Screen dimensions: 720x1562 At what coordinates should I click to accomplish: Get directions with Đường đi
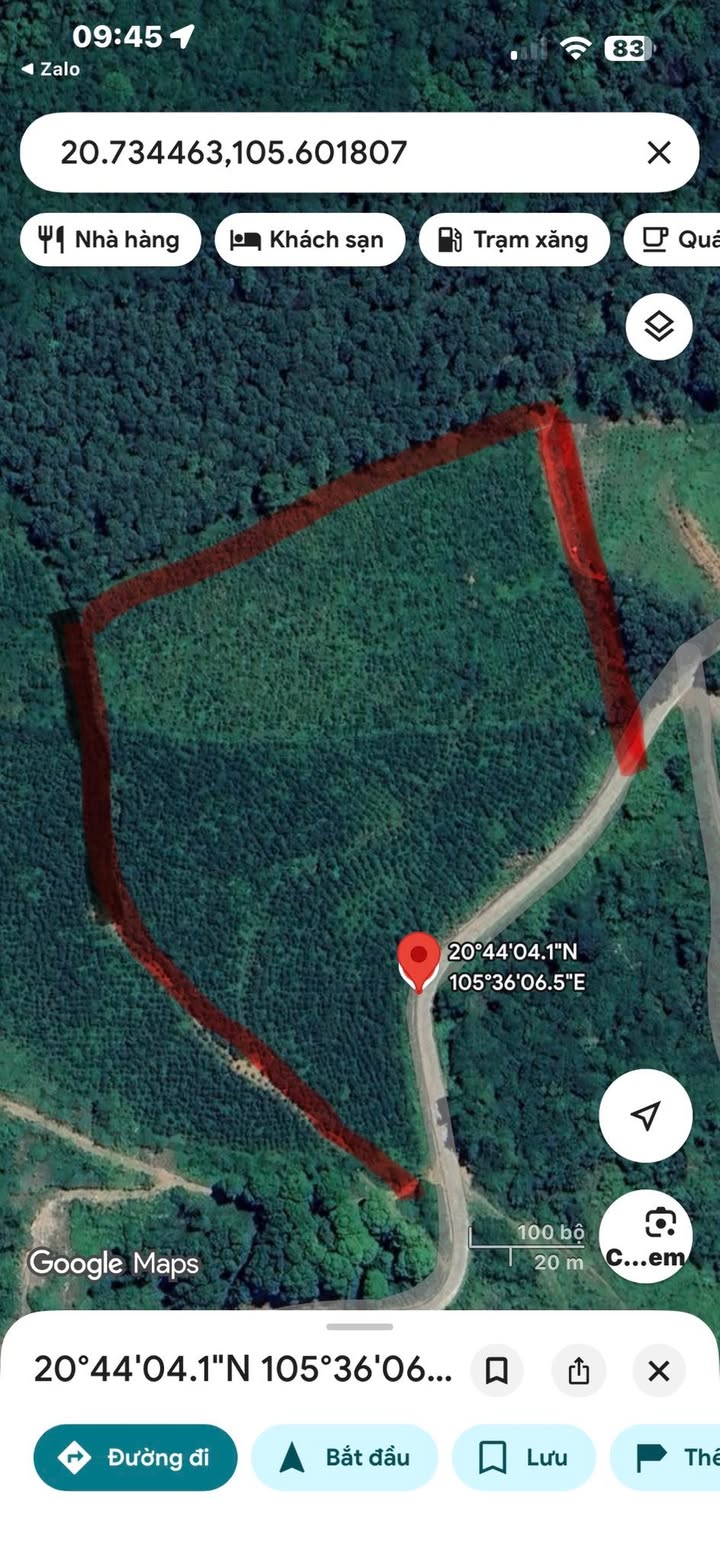point(136,1457)
